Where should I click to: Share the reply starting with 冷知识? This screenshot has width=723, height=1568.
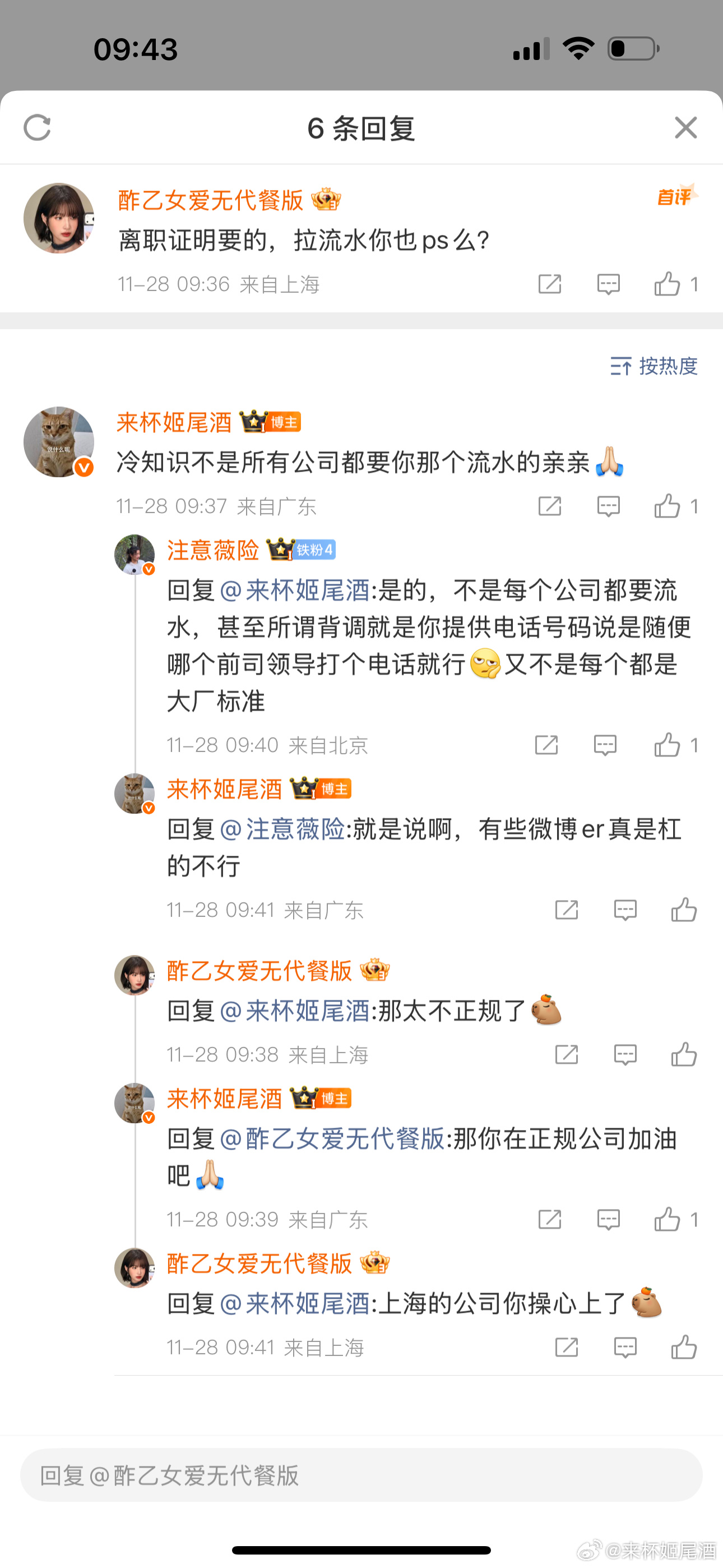coord(550,506)
